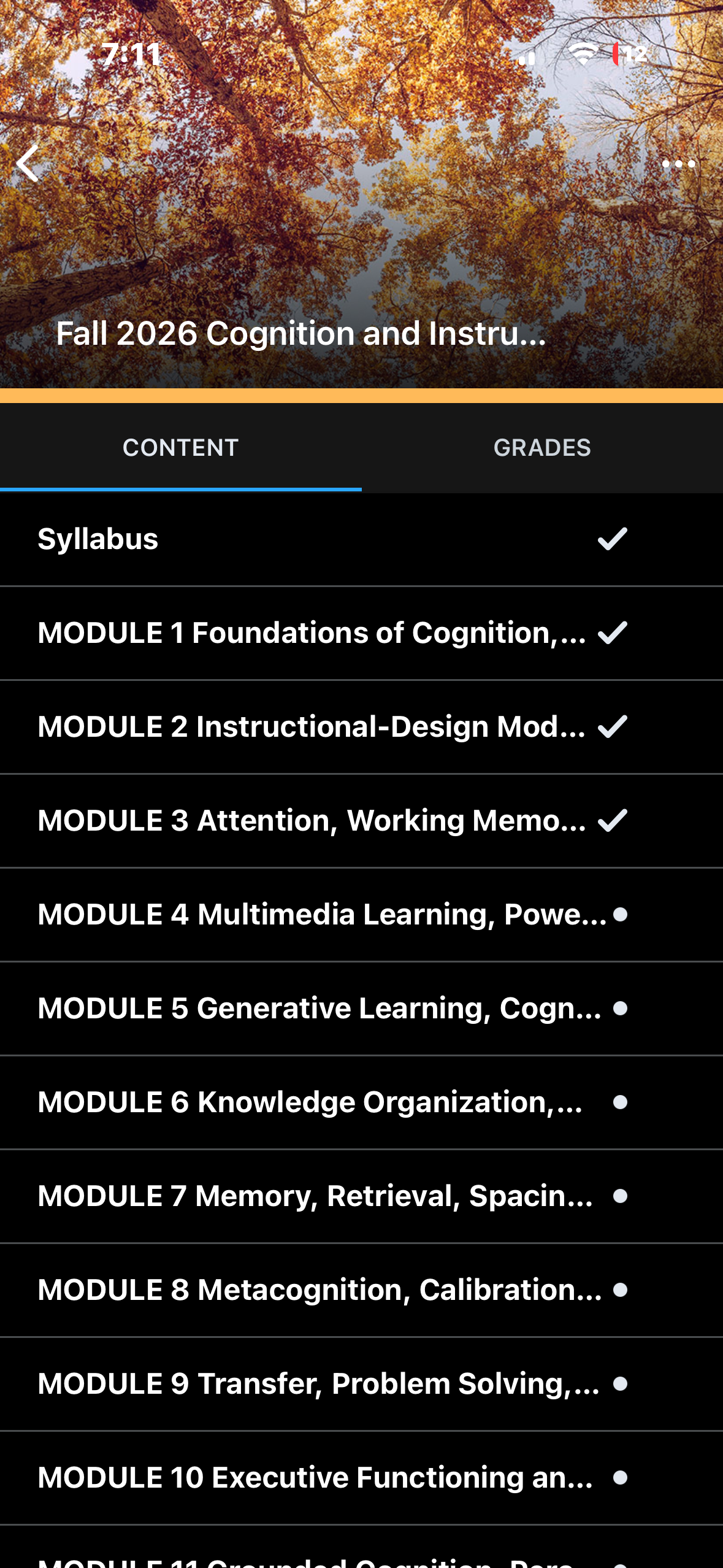This screenshot has width=723, height=1568.
Task: Open Module 4 Multimedia Learning
Action: tap(361, 915)
